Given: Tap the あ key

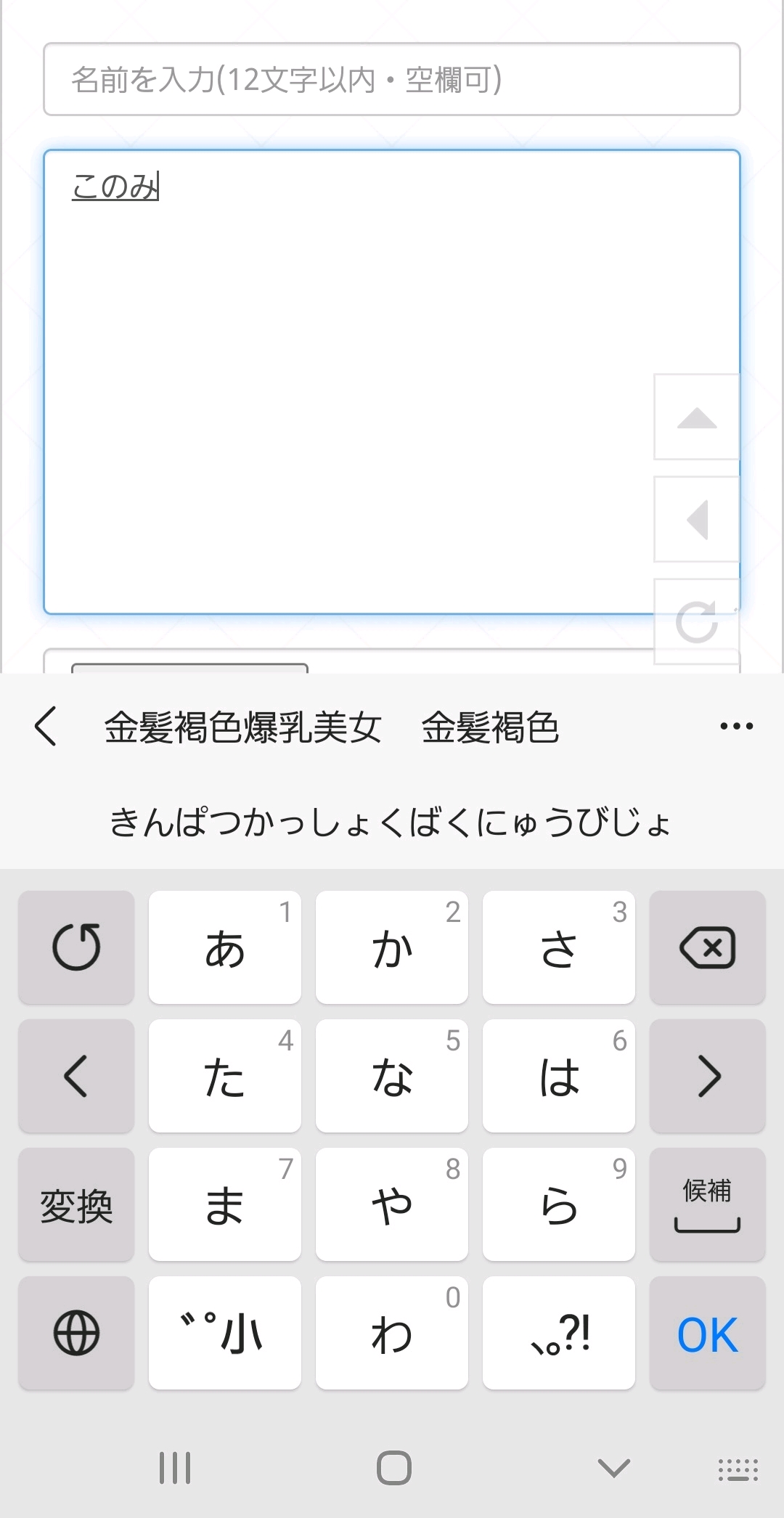Looking at the screenshot, I should [x=224, y=948].
